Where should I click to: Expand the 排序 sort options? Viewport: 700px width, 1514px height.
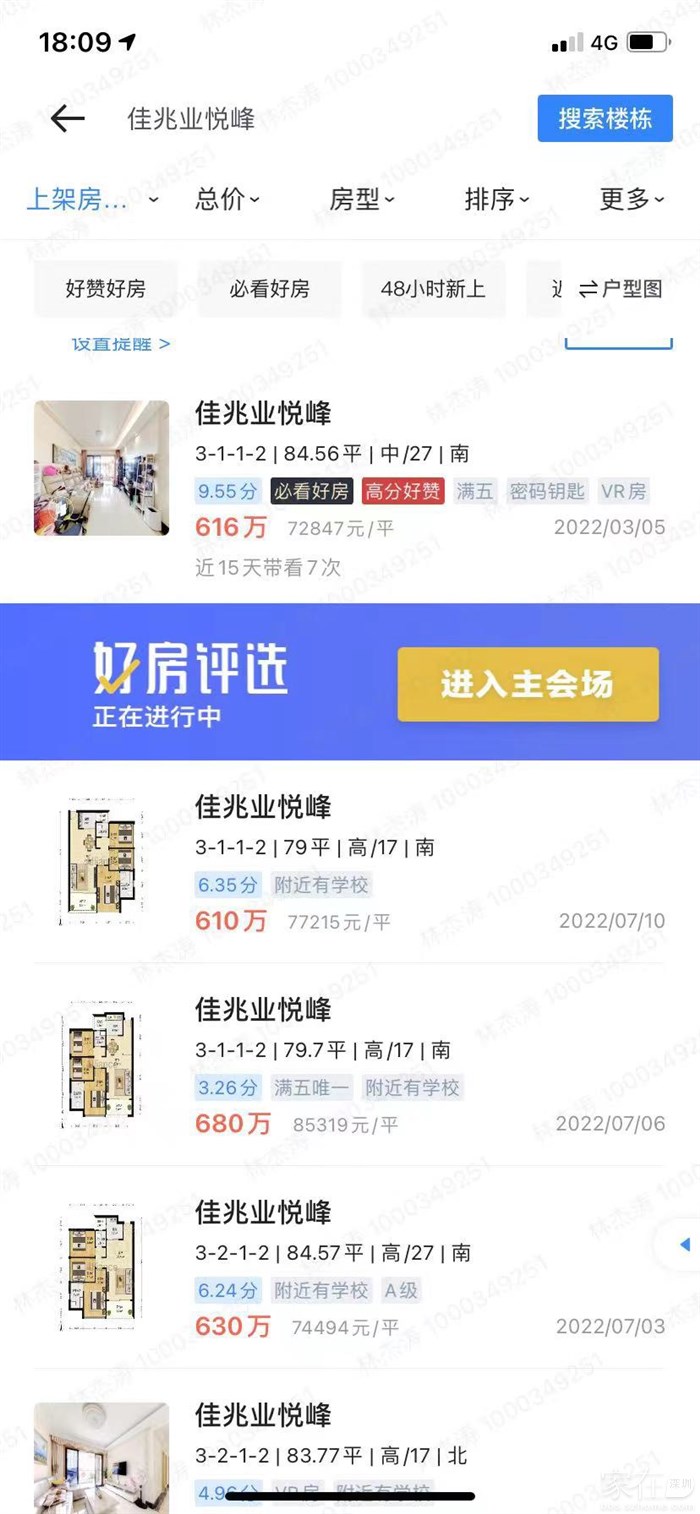(496, 199)
